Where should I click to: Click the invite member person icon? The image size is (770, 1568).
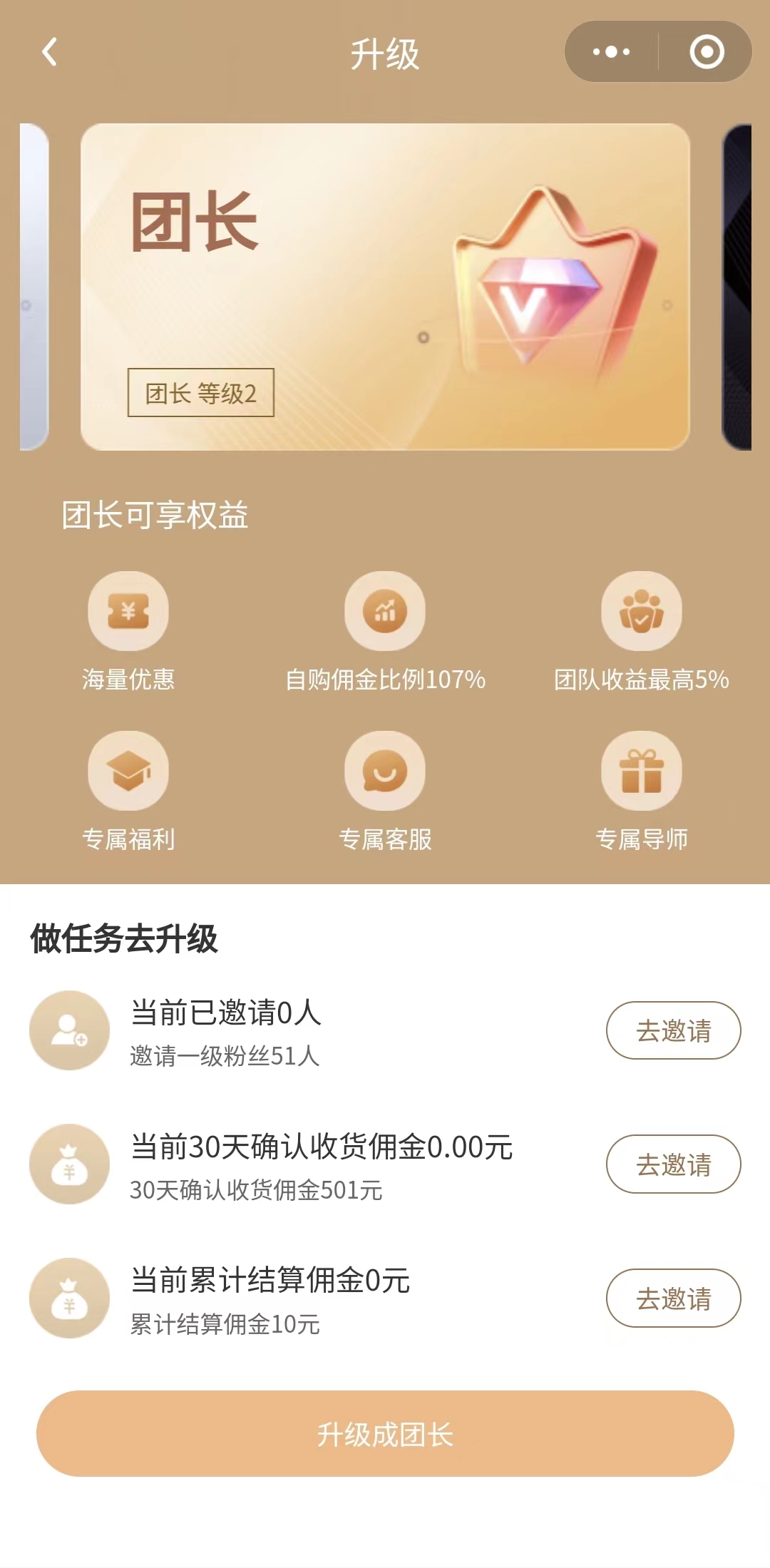point(68,1030)
